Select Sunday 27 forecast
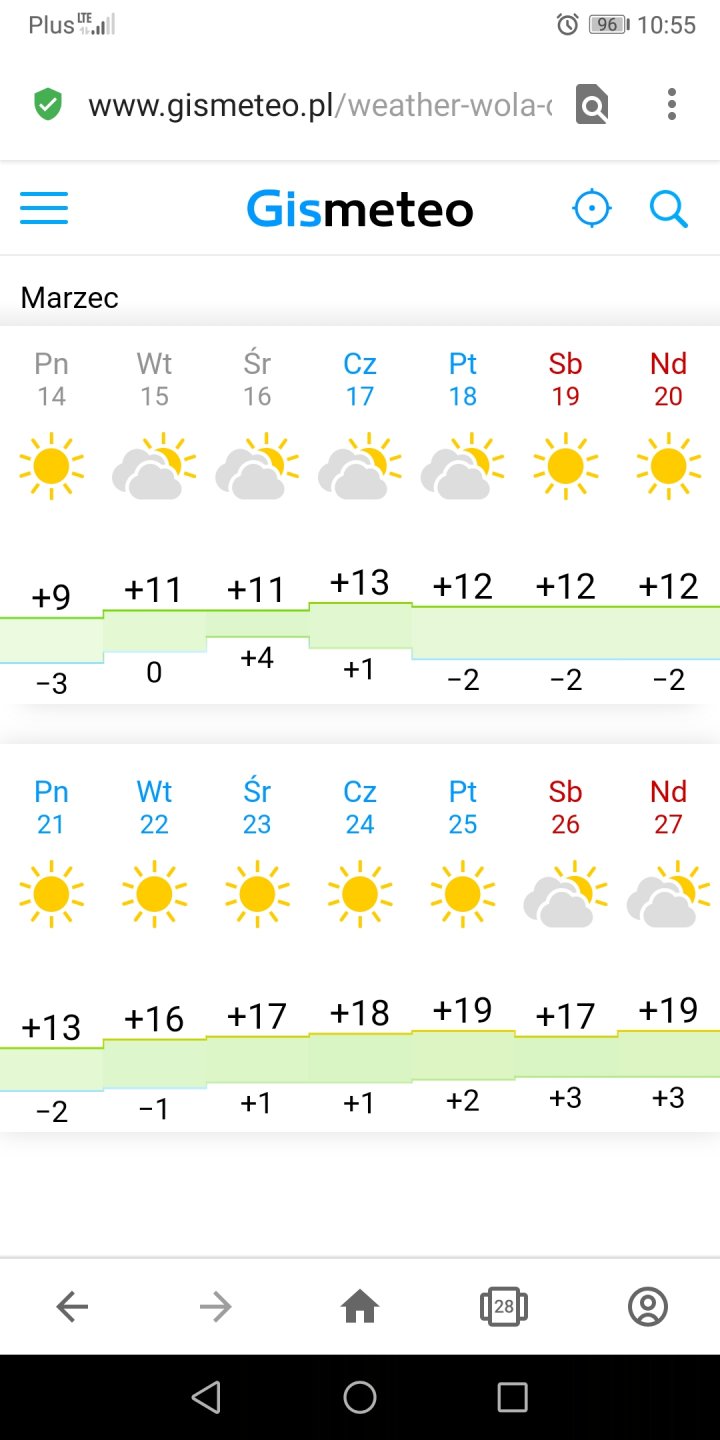The width and height of the screenshot is (720, 1440). coord(668,808)
